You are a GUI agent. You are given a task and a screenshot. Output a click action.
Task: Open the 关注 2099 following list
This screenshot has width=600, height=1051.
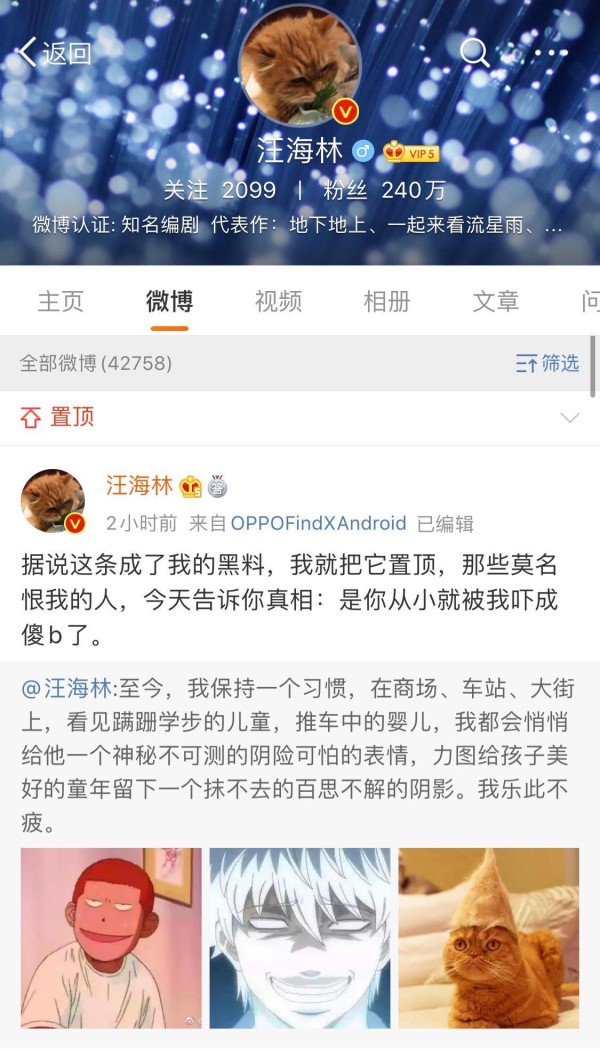pyautogui.click(x=220, y=190)
